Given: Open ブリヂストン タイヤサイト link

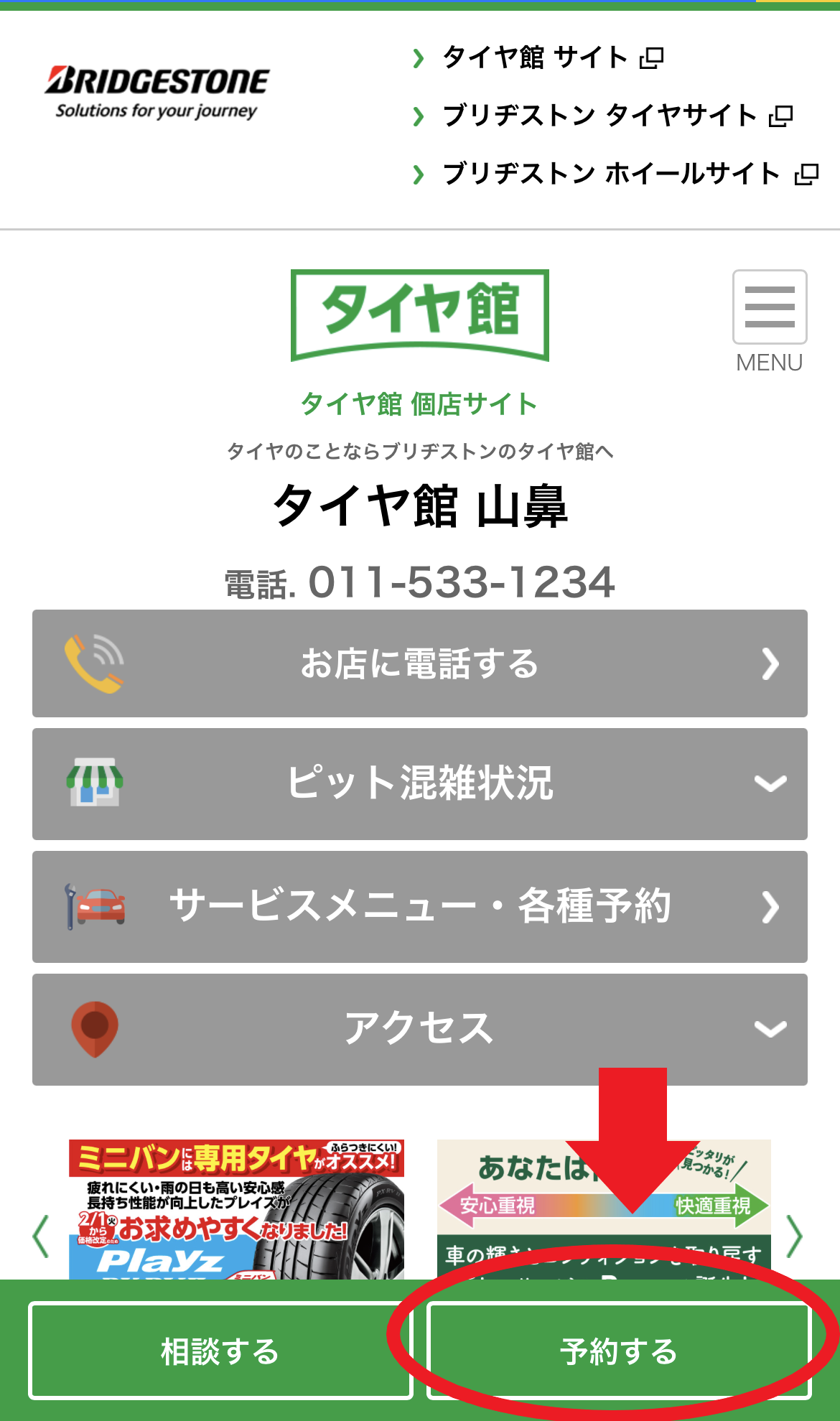Looking at the screenshot, I should coord(599,116).
